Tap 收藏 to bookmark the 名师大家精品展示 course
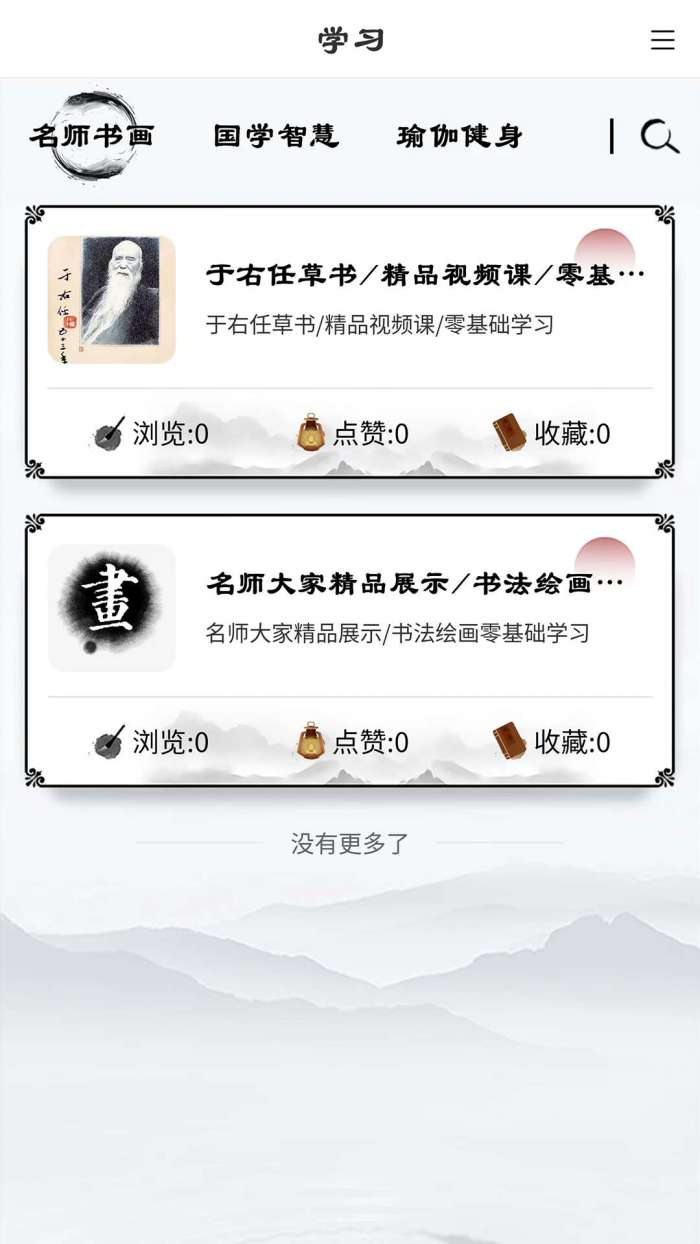700x1244 pixels. coord(551,742)
